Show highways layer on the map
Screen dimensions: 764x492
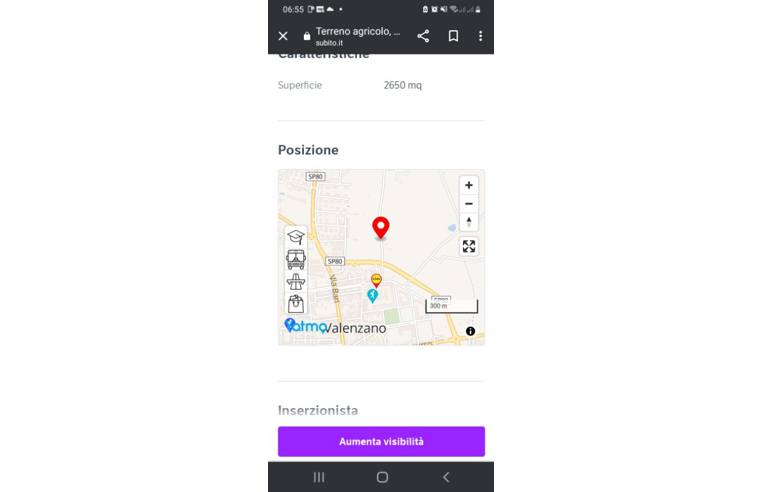click(x=295, y=281)
